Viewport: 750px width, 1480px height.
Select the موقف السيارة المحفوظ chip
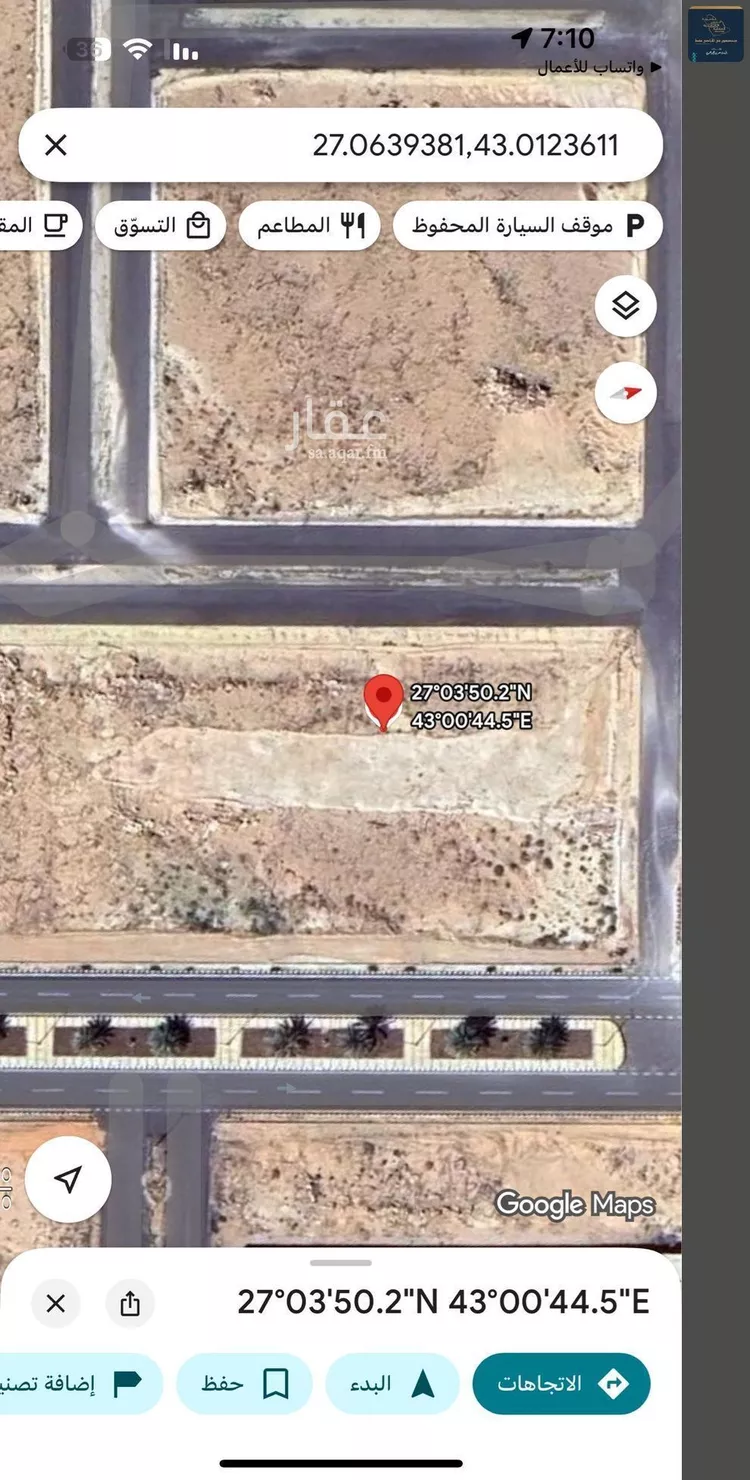[x=527, y=226]
